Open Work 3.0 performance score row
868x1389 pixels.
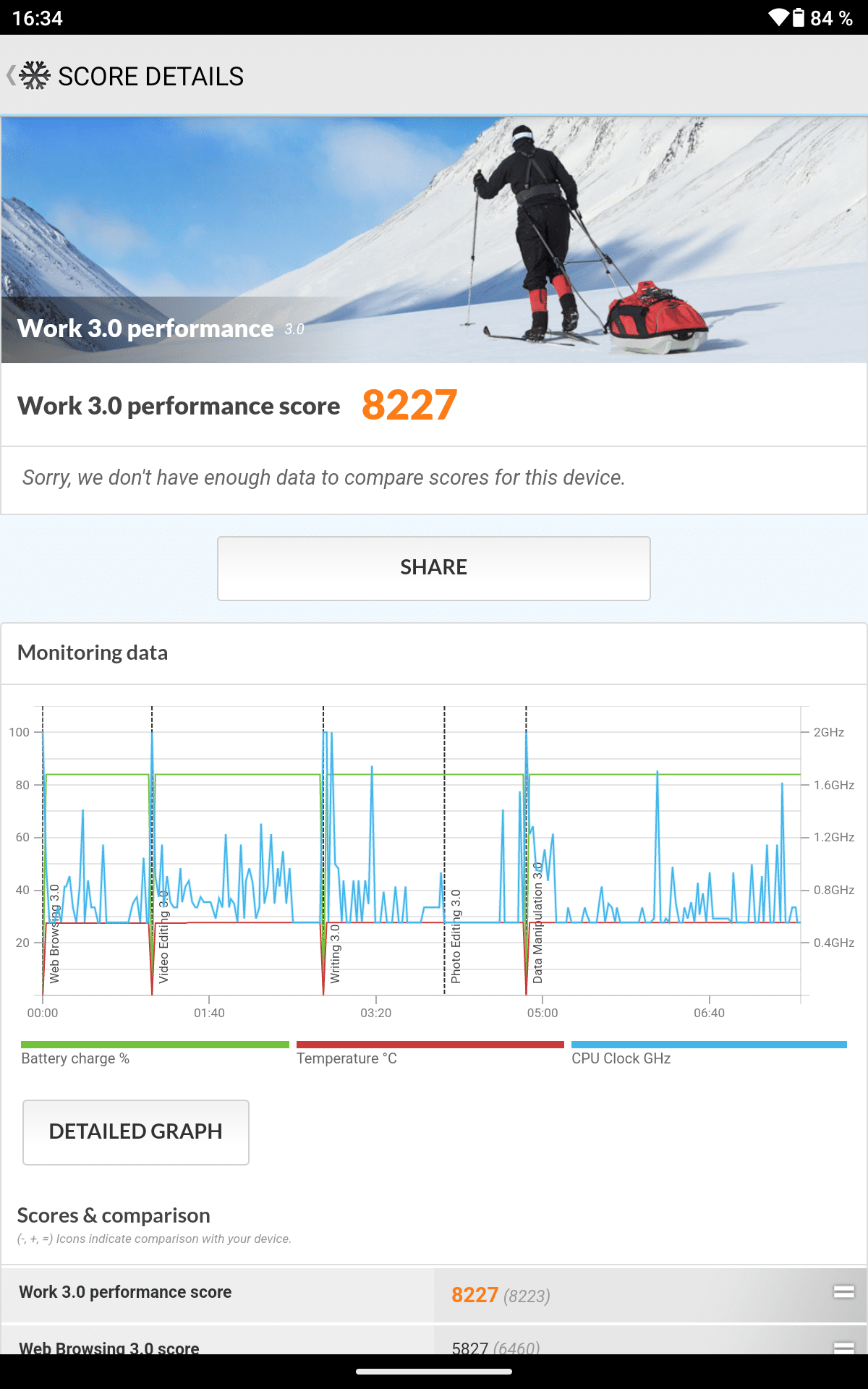click(434, 1294)
